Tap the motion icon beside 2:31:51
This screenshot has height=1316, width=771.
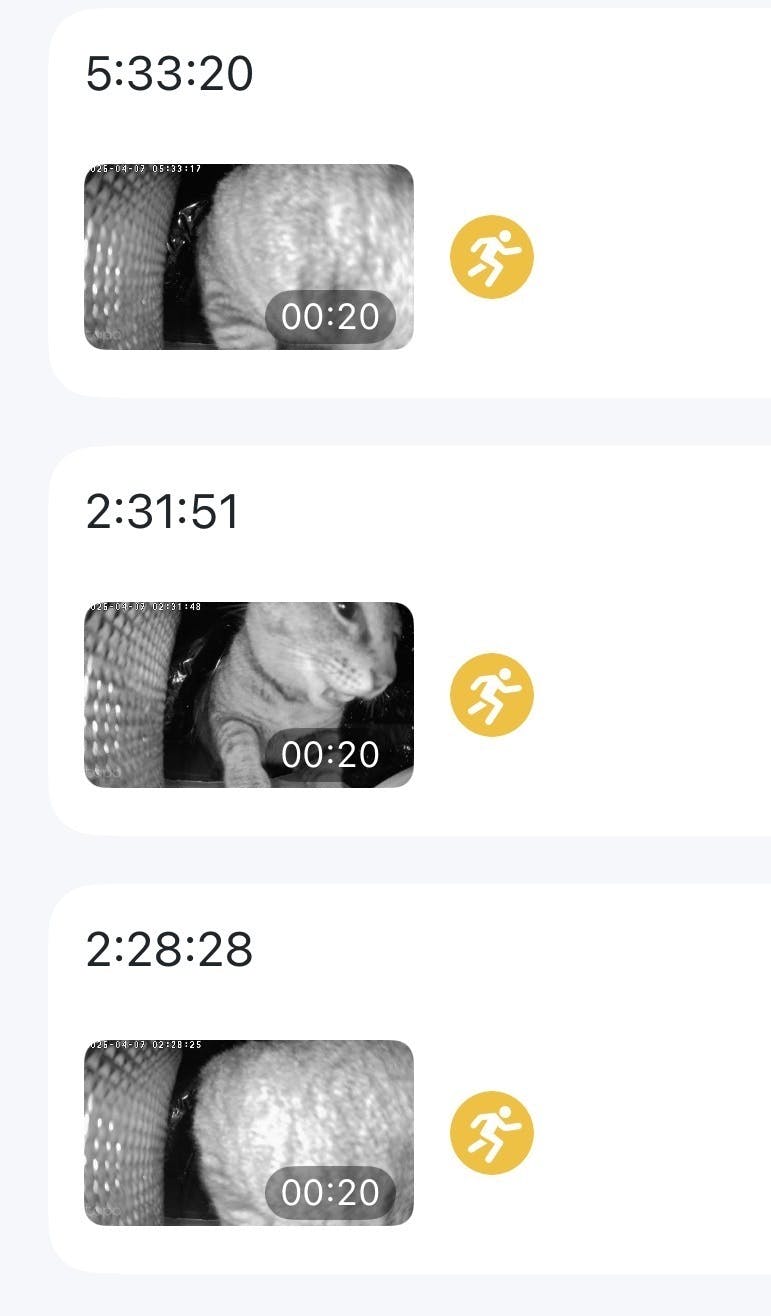pyautogui.click(x=492, y=695)
